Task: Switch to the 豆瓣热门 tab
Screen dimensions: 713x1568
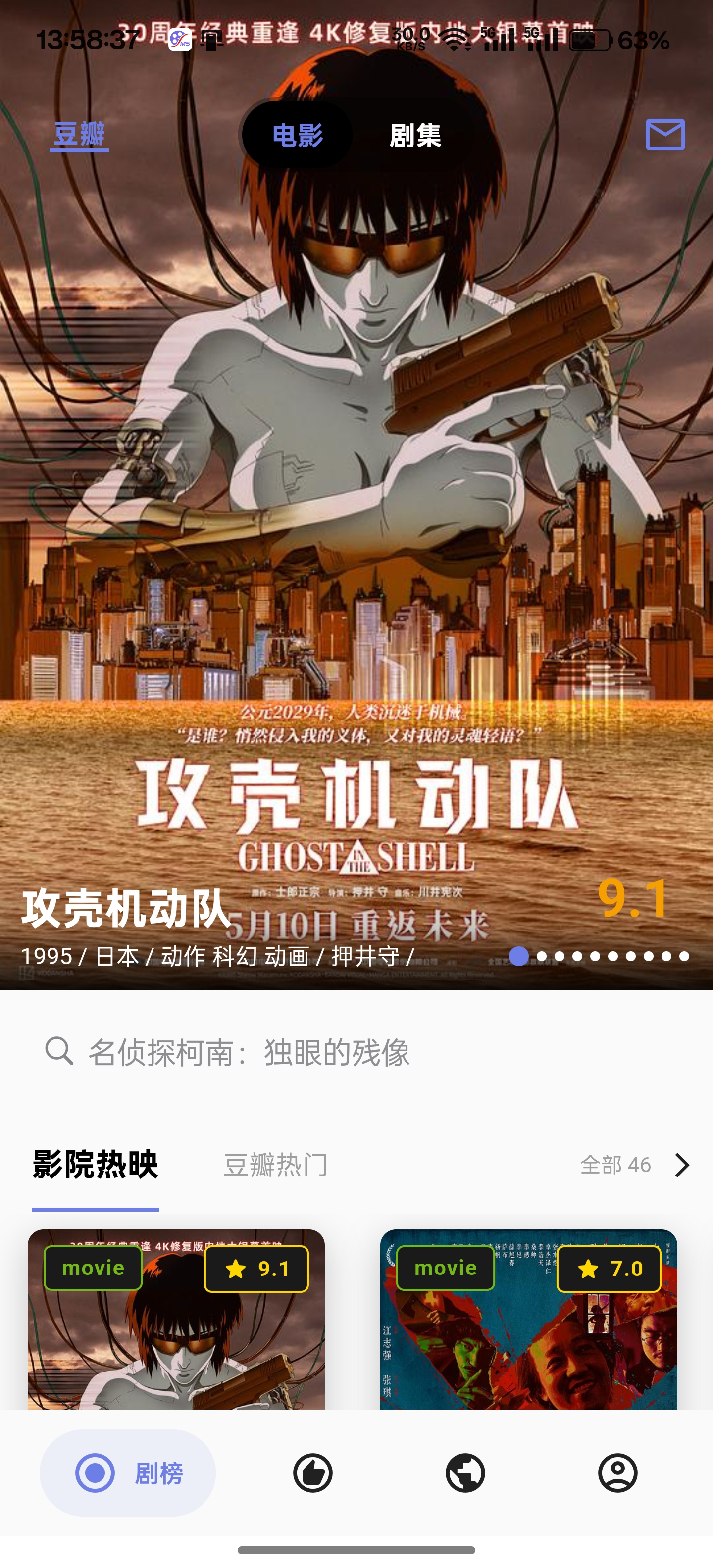Action: click(x=275, y=1165)
